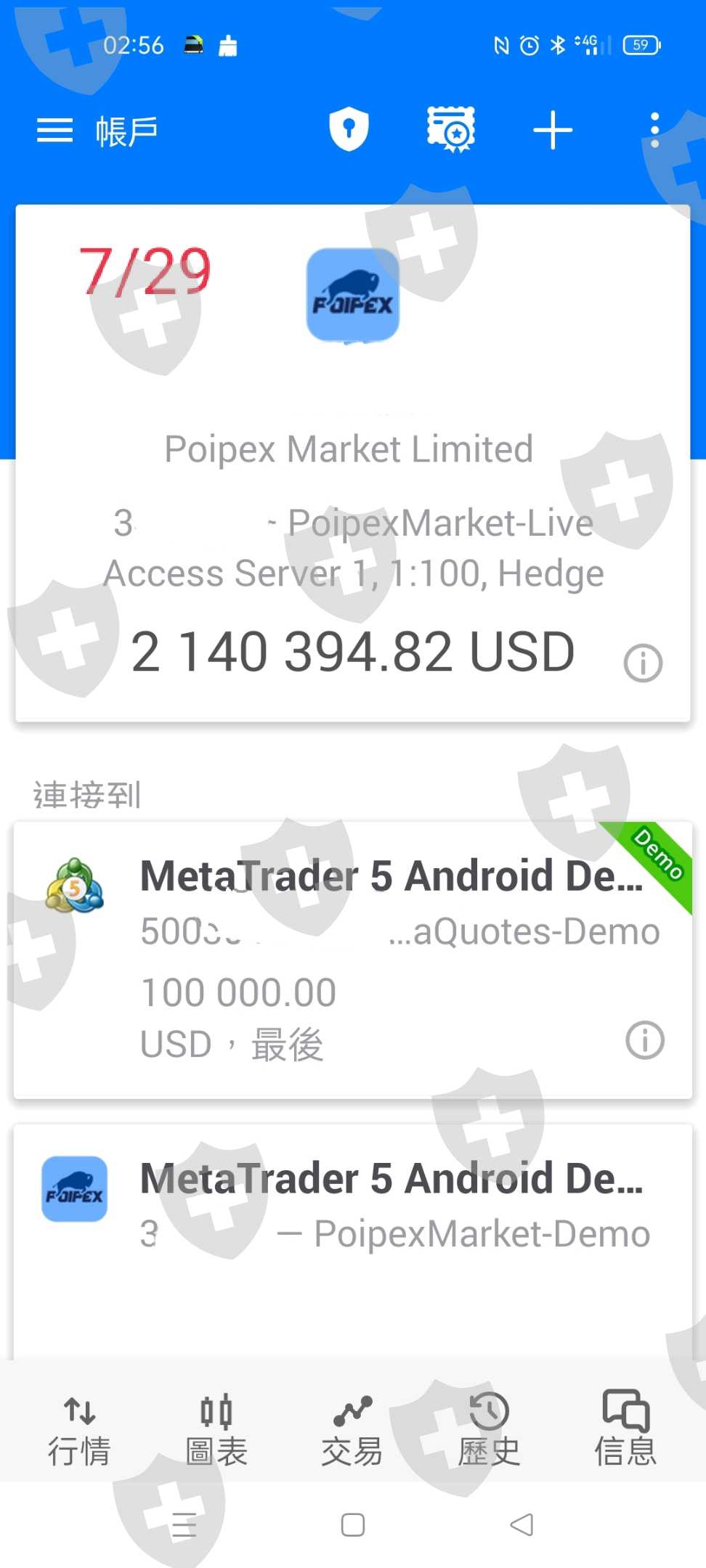Switch to the 信息 messages tab
706x1568 pixels.
pyautogui.click(x=625, y=1429)
